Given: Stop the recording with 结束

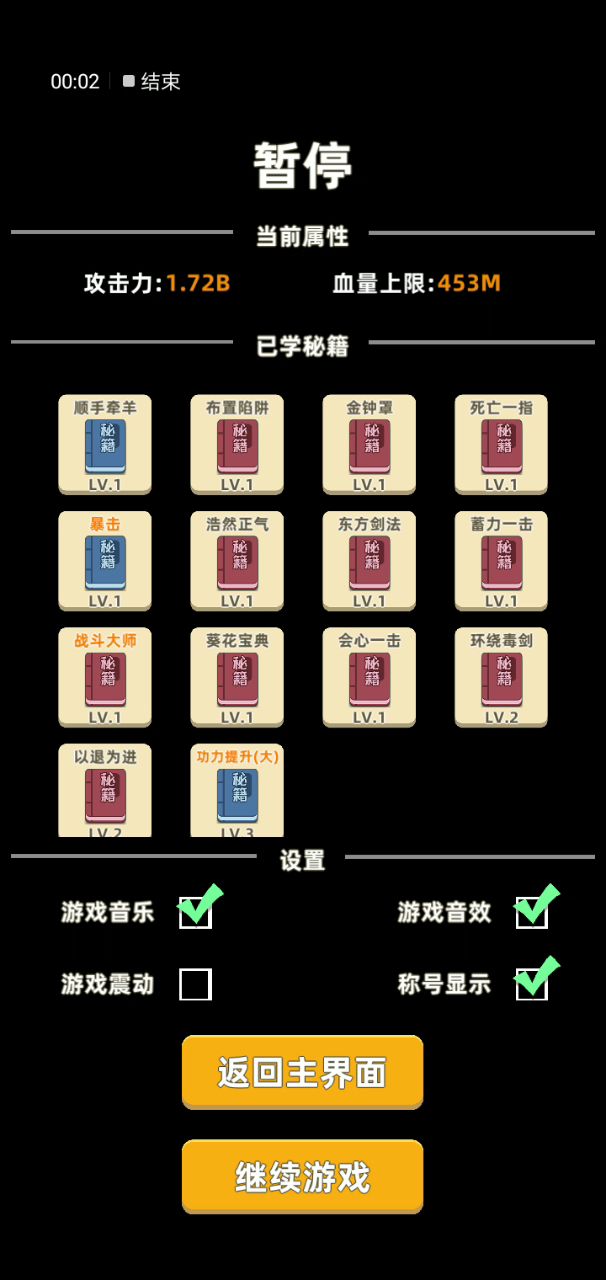Looking at the screenshot, I should [152, 82].
